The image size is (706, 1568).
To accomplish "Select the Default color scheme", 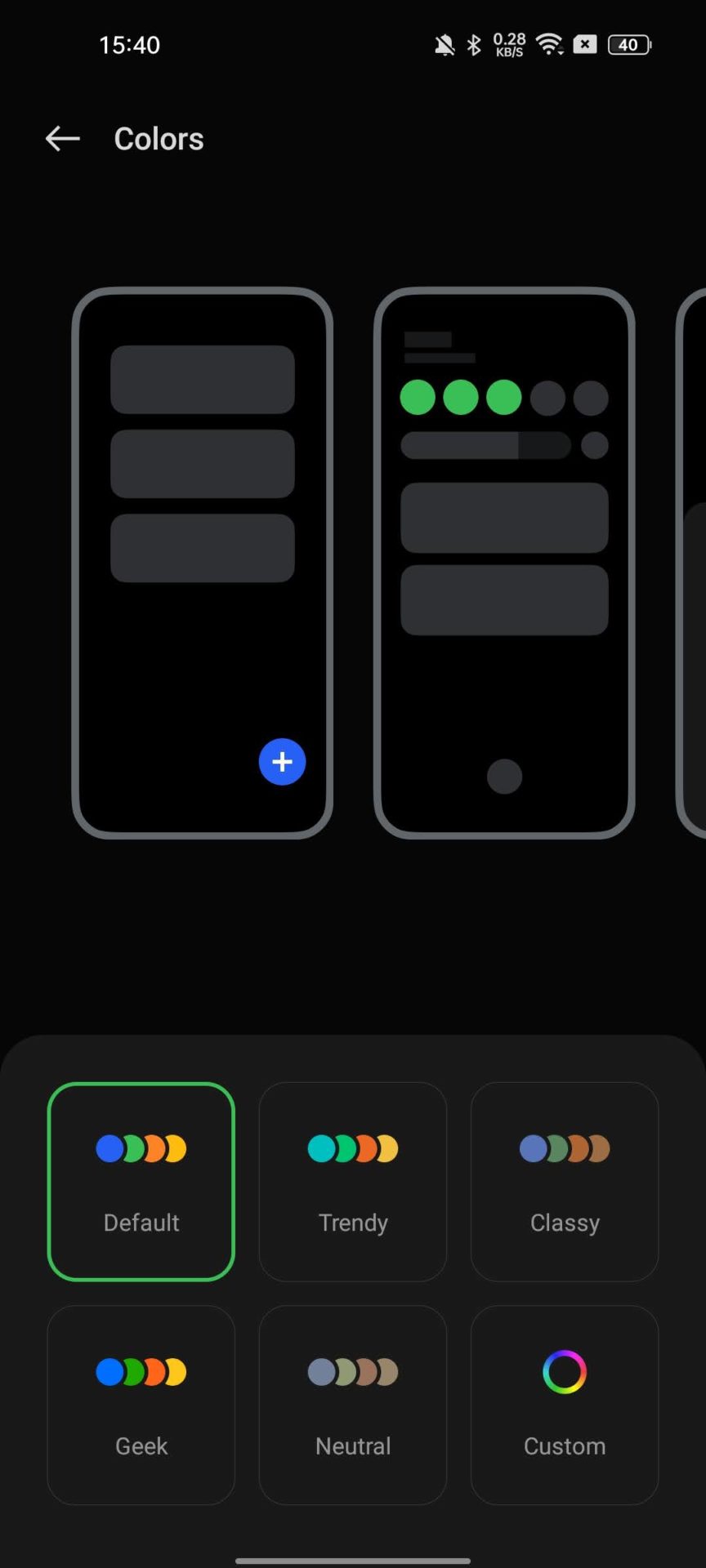I will coord(141,1181).
